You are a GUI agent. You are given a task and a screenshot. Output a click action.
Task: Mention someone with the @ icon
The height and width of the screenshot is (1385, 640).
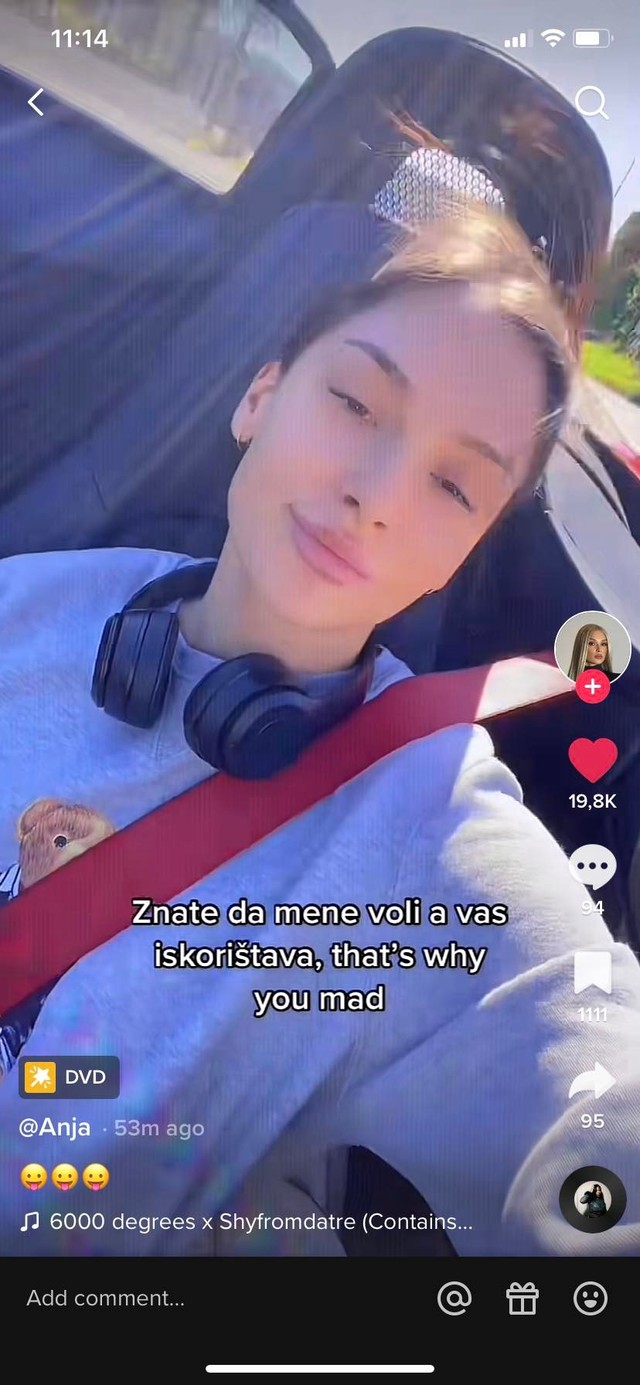[x=455, y=1298]
